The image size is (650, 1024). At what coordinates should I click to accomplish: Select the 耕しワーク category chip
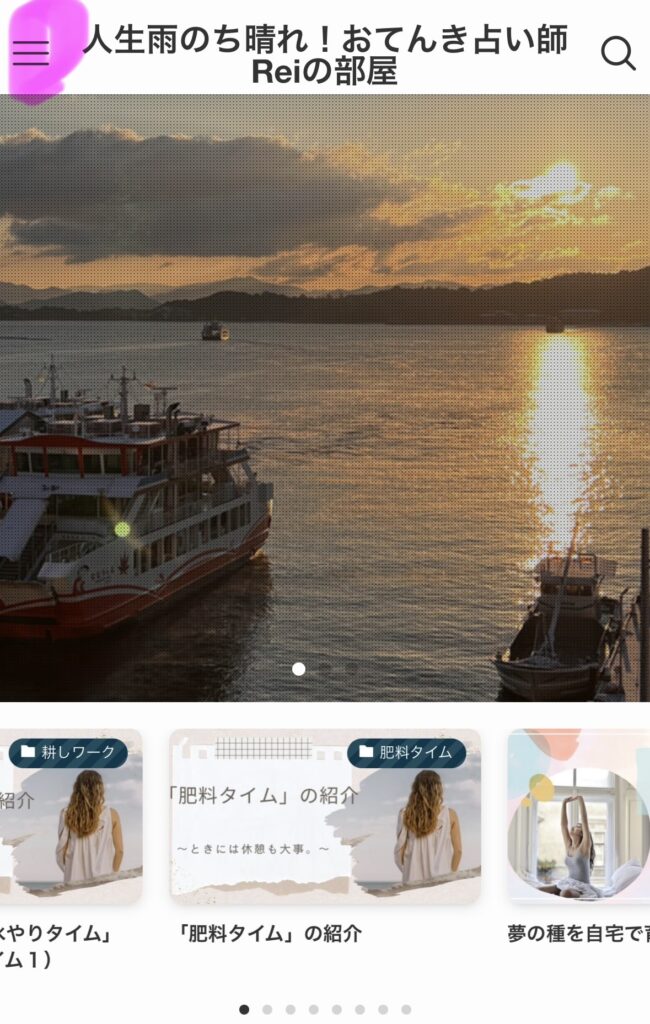point(68,753)
